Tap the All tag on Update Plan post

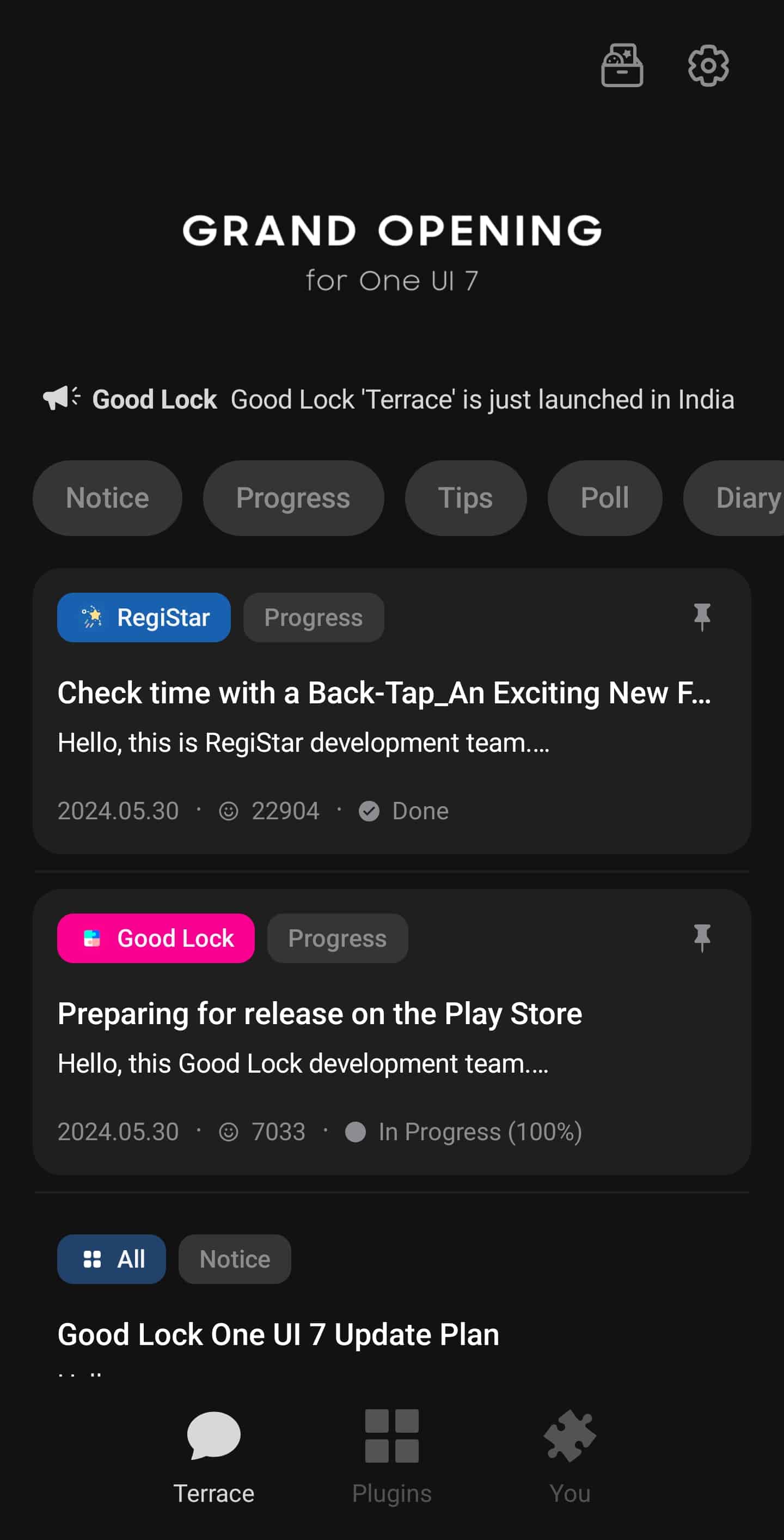click(x=112, y=1259)
